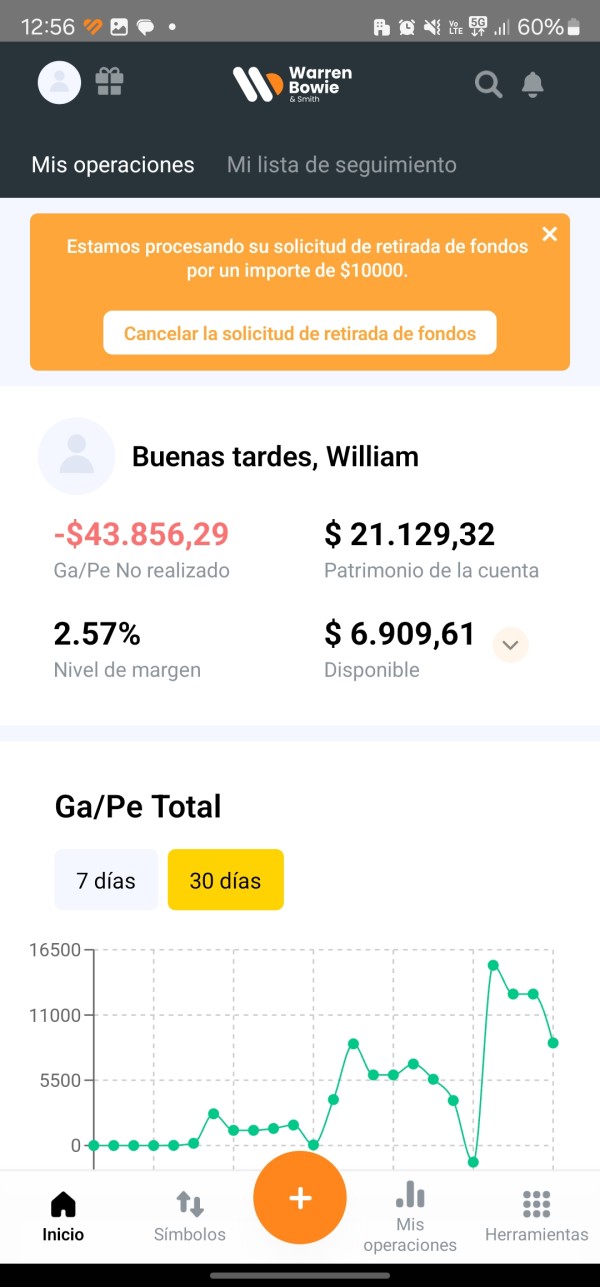Cancelar la solicitud de retirada de fondos
Screen dimensions: 600x1287
tap(300, 333)
